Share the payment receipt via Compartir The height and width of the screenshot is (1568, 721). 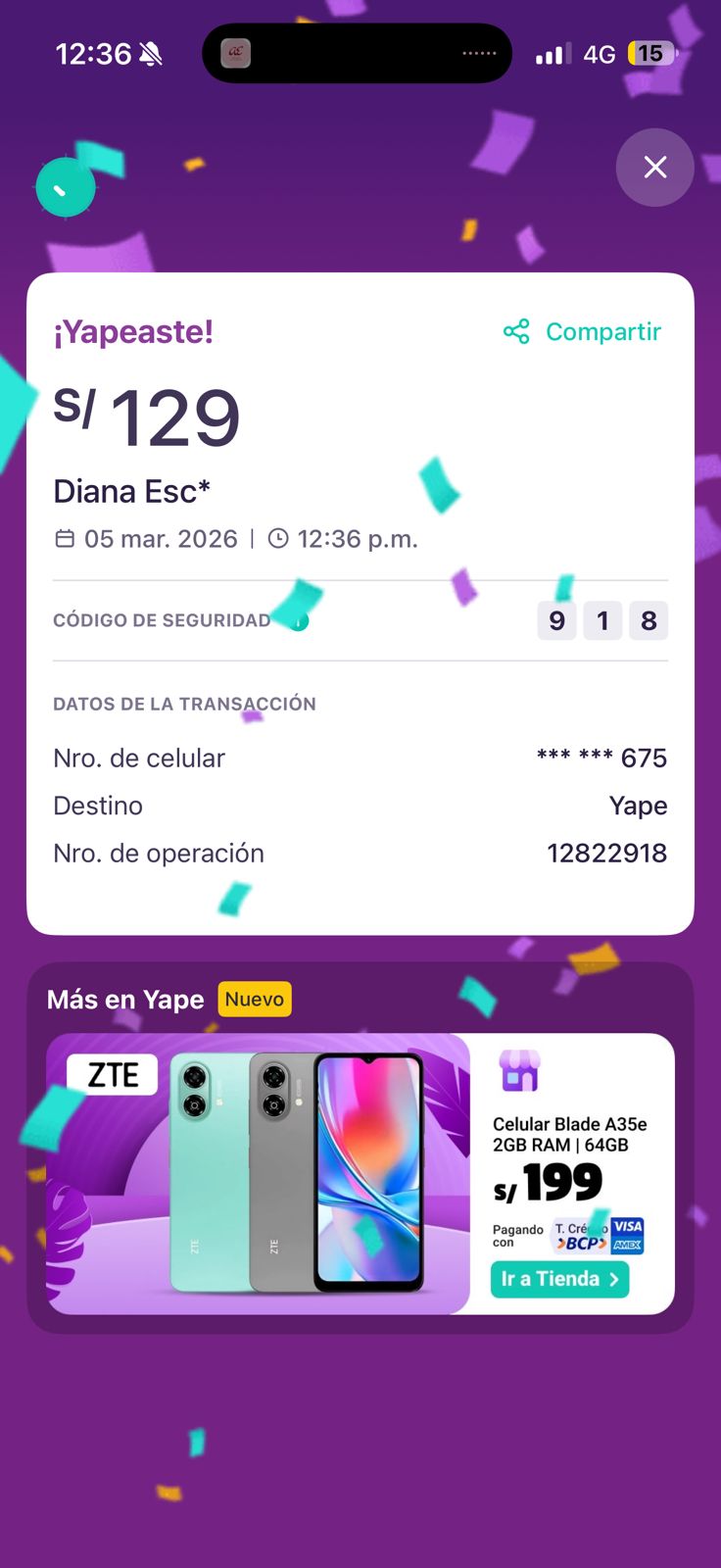584,332
